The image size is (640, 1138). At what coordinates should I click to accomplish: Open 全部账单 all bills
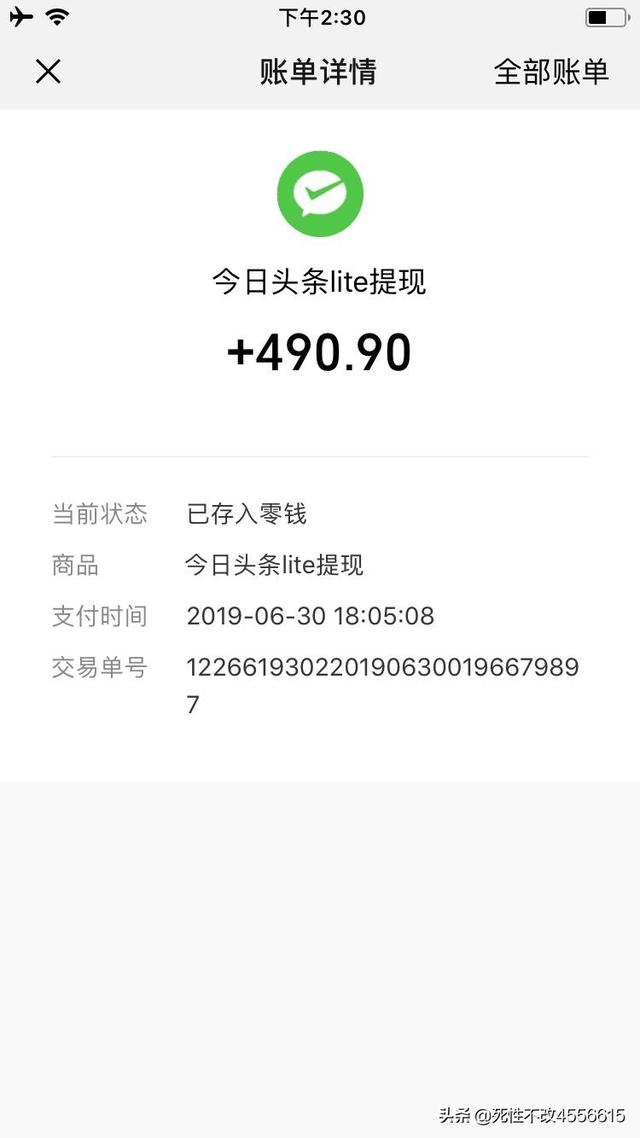(551, 72)
